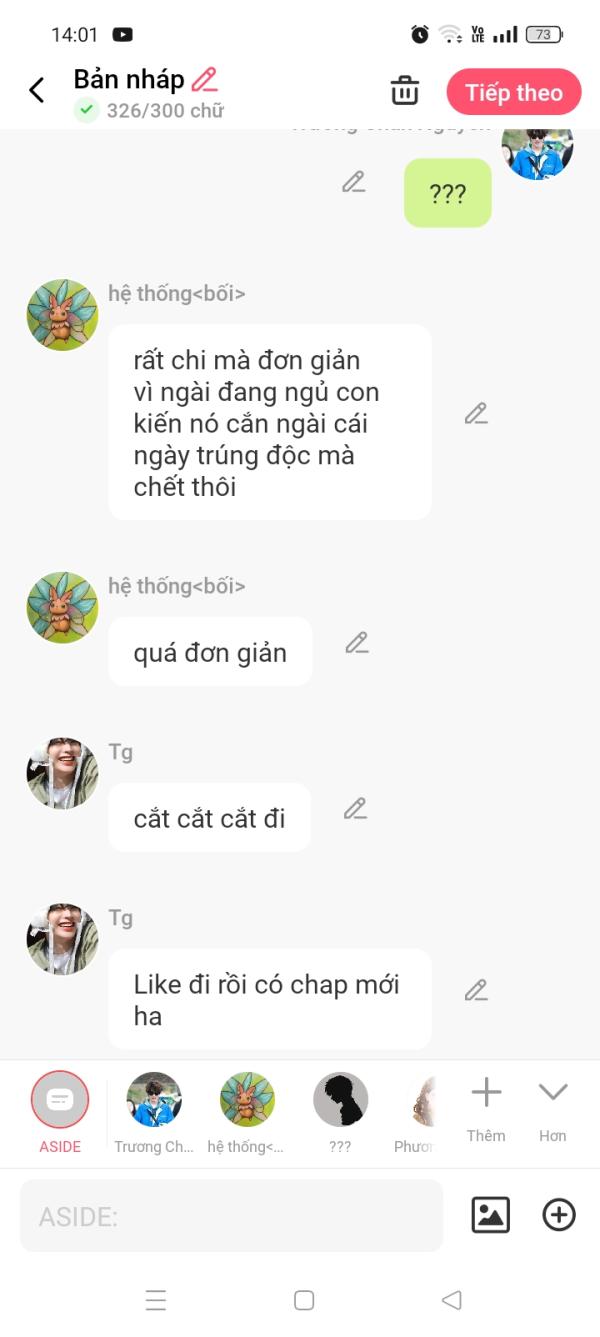Focus the ASIDE text input field
This screenshot has width=600, height=1337.
231,1216
